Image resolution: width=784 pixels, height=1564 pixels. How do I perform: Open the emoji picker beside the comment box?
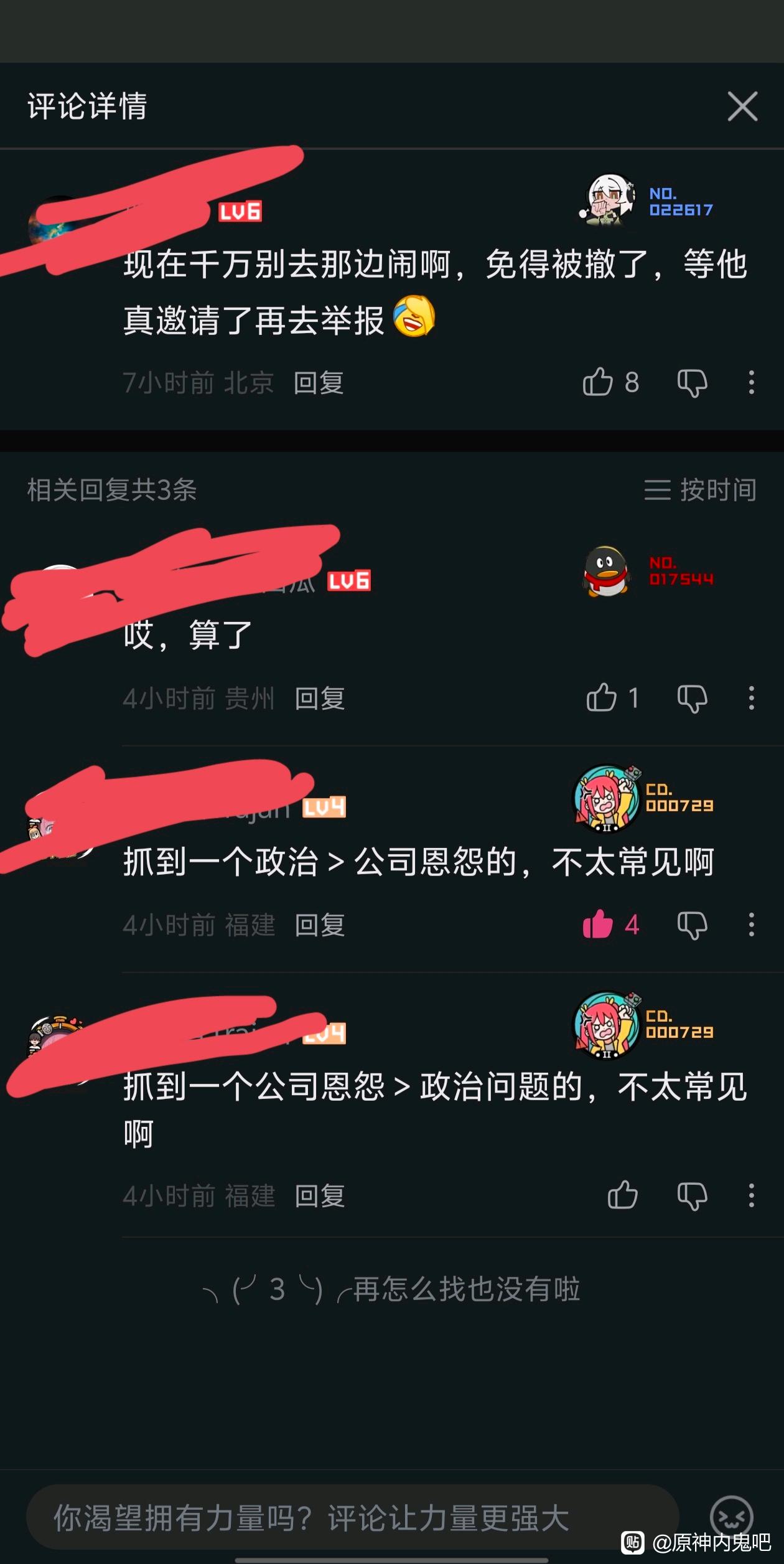click(731, 1517)
